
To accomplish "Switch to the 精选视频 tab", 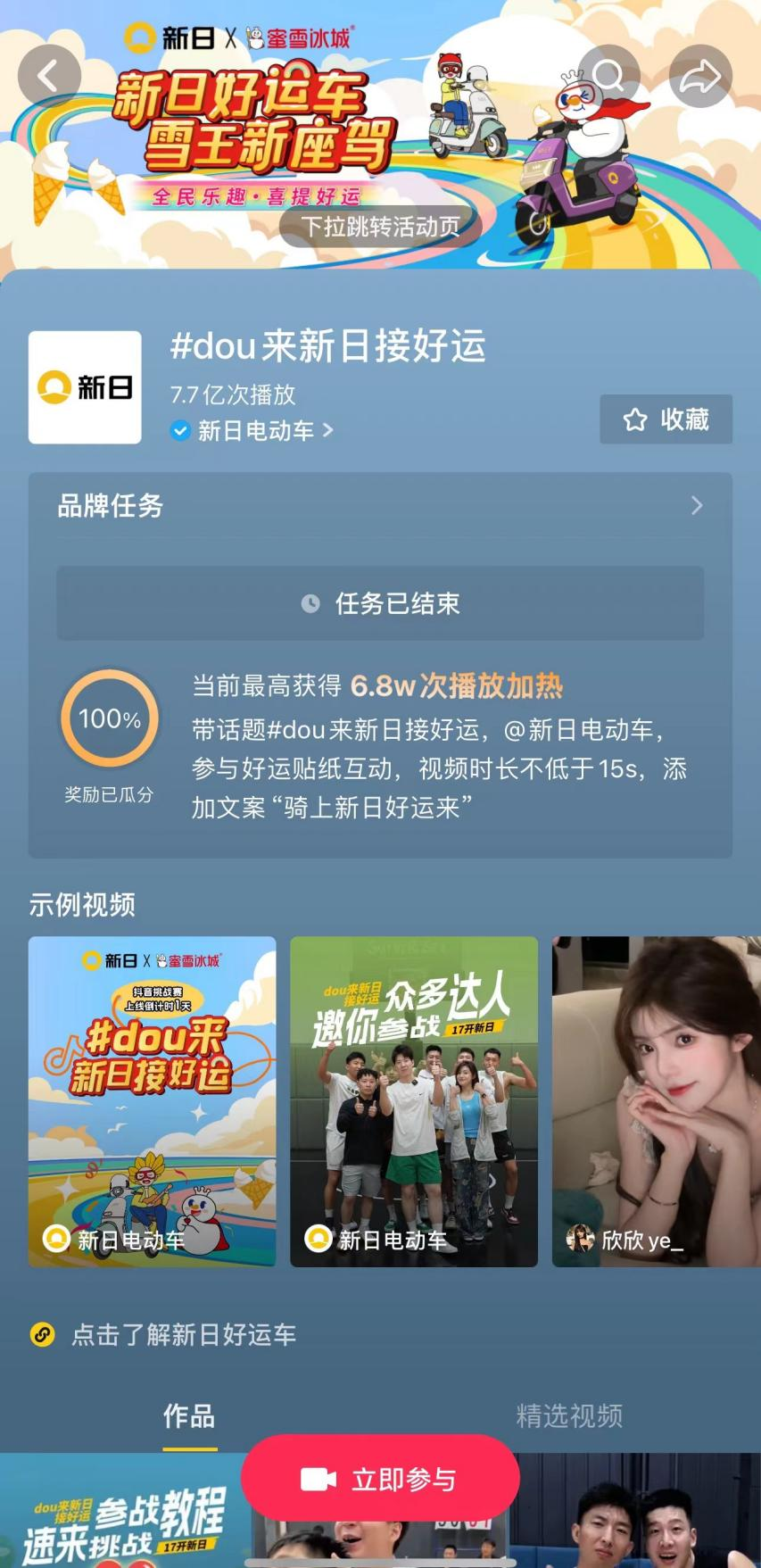I will [569, 1416].
